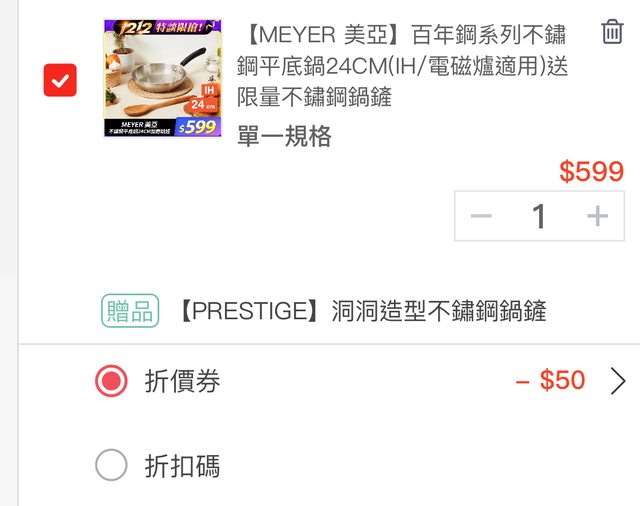This screenshot has width=640, height=506.
Task: Select the 折價券 radio option
Action: 111,381
